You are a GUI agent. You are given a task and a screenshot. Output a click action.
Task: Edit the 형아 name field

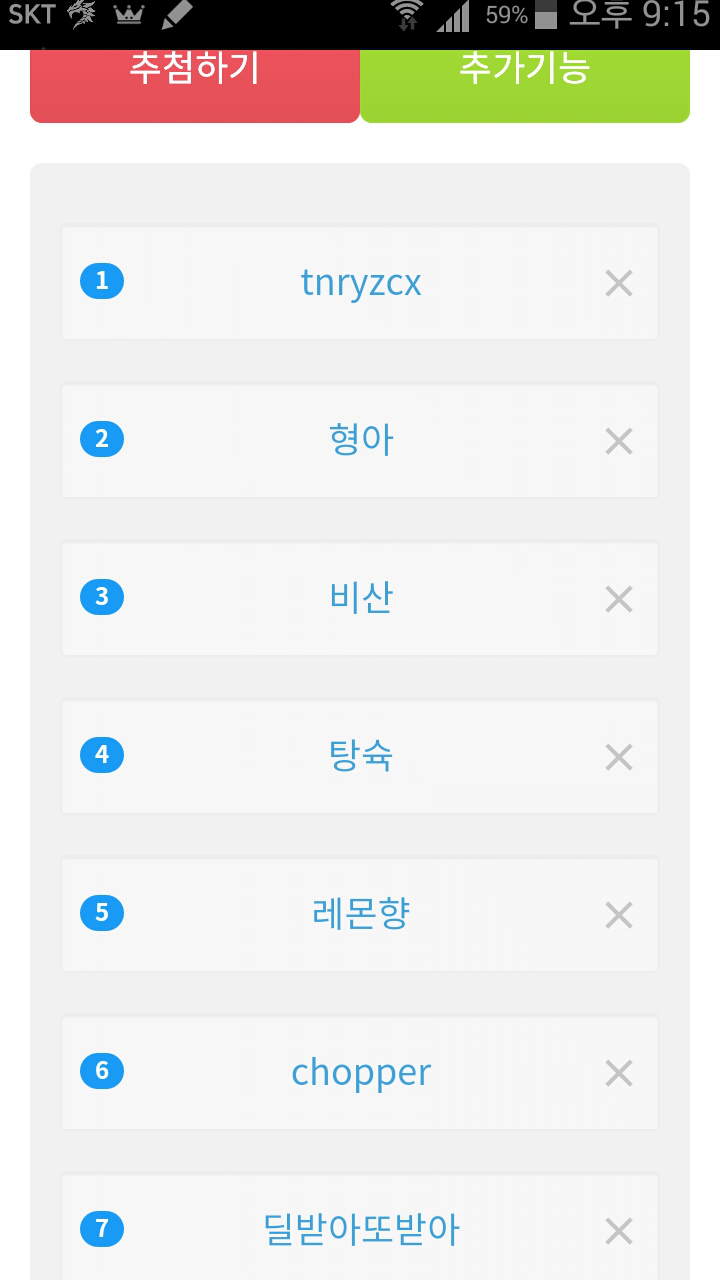click(x=360, y=441)
